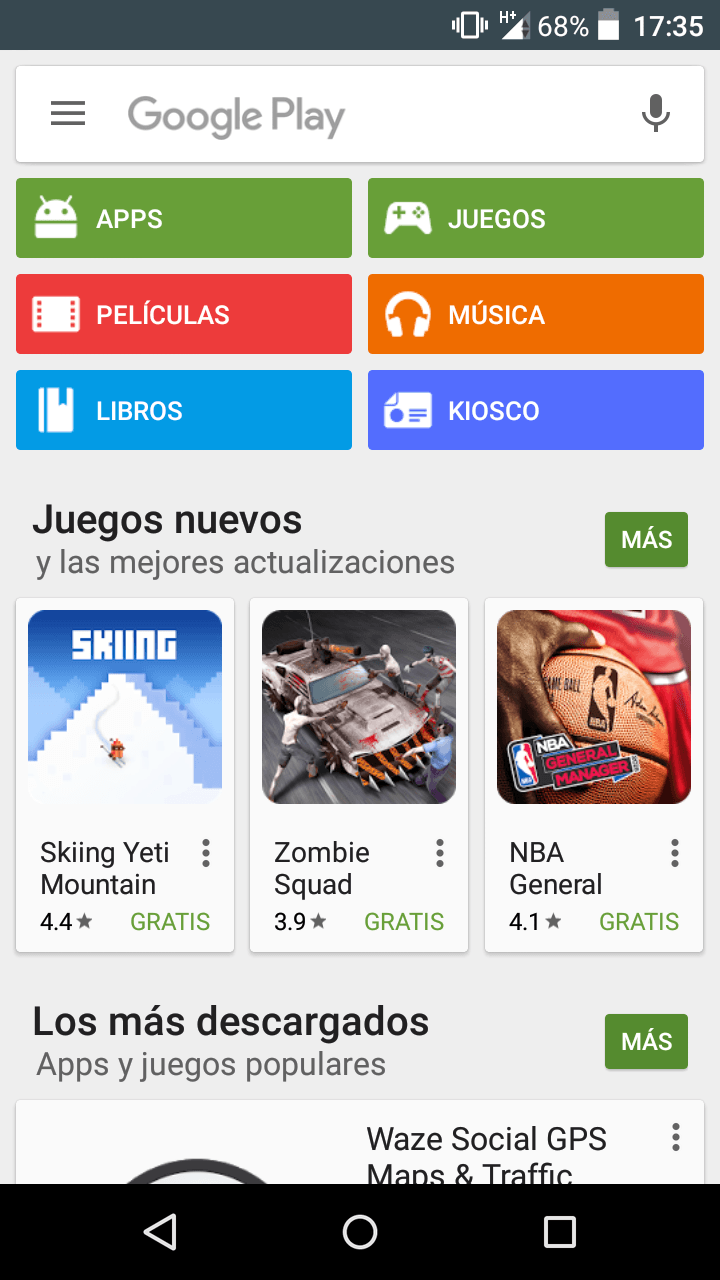Open the hamburger drawer menu
The width and height of the screenshot is (720, 1280).
(68, 114)
